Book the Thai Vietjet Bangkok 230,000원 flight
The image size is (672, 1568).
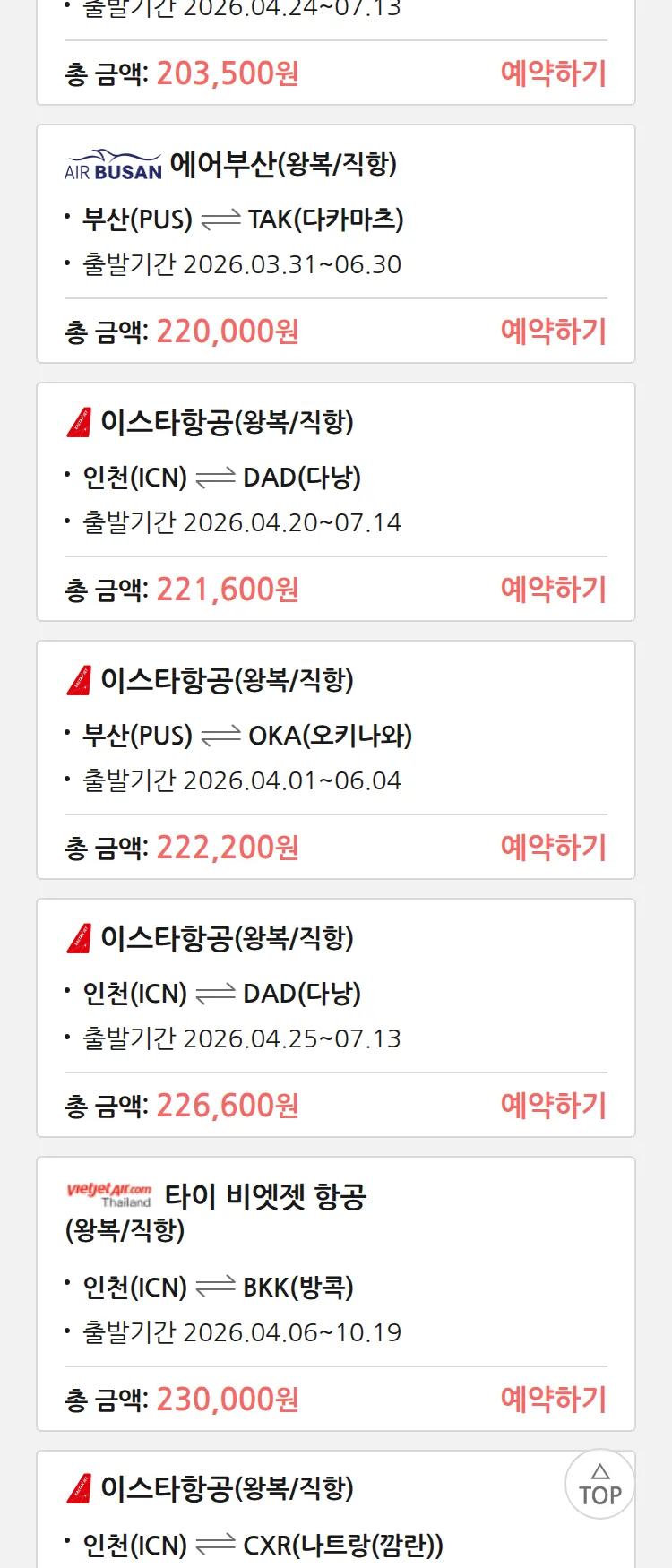coord(553,1400)
